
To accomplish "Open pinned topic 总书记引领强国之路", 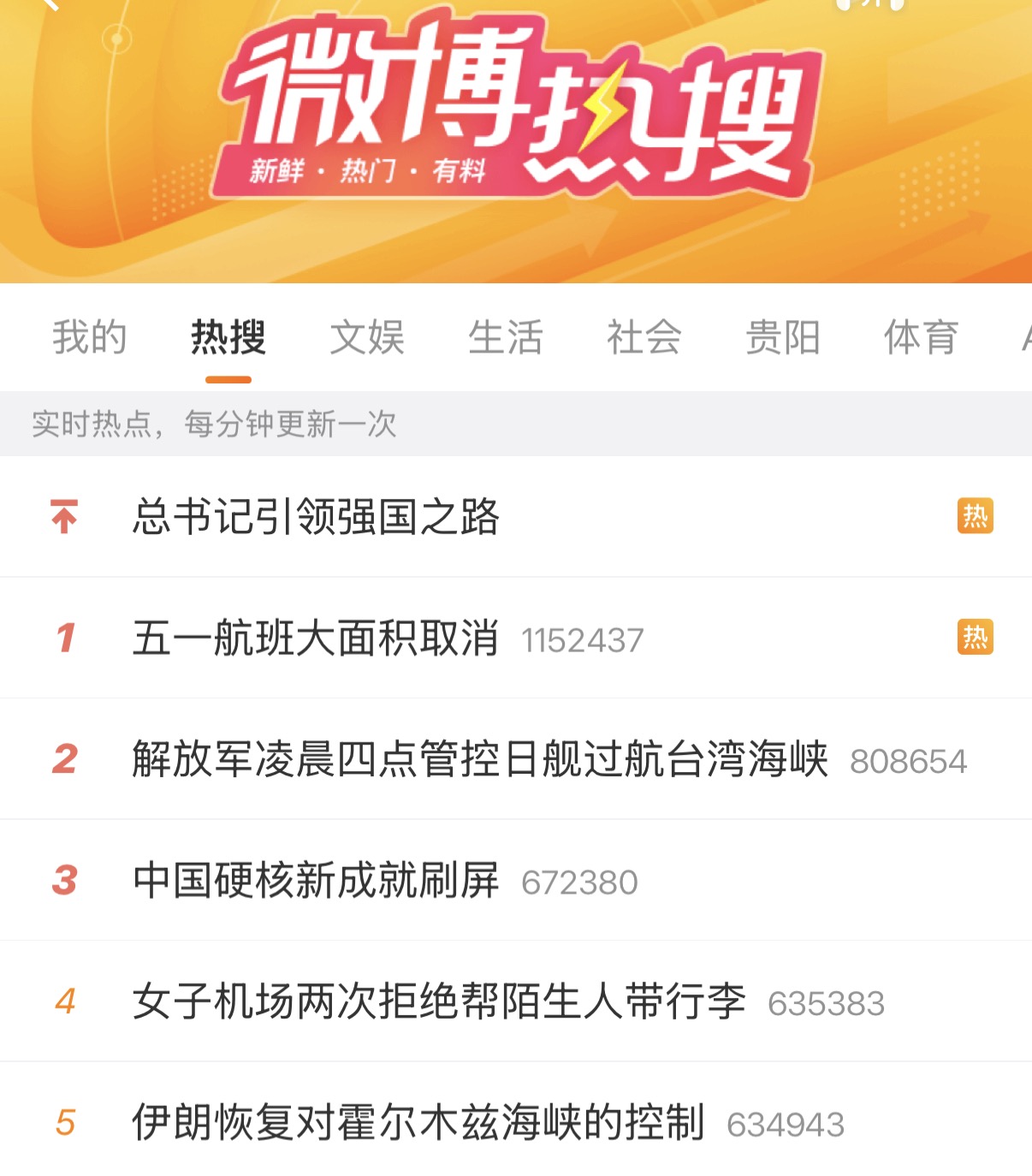I will 316,517.
